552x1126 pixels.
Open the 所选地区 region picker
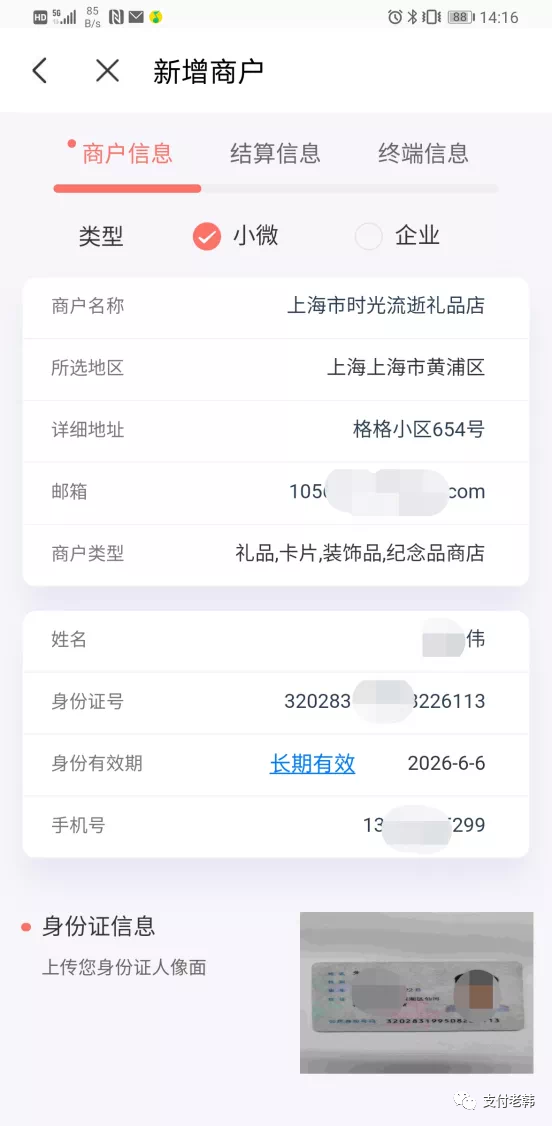point(276,368)
